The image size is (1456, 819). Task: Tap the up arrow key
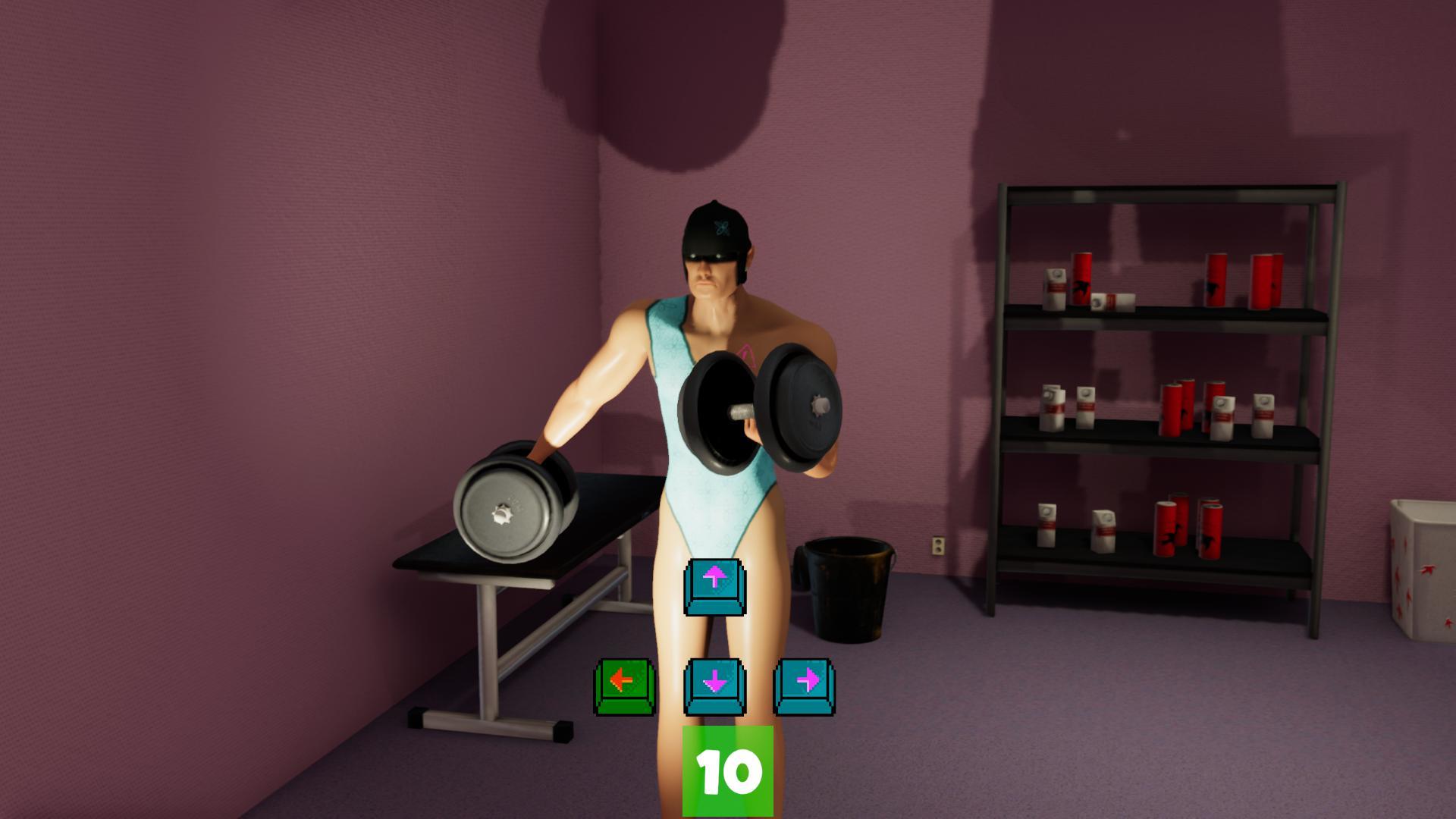714,586
